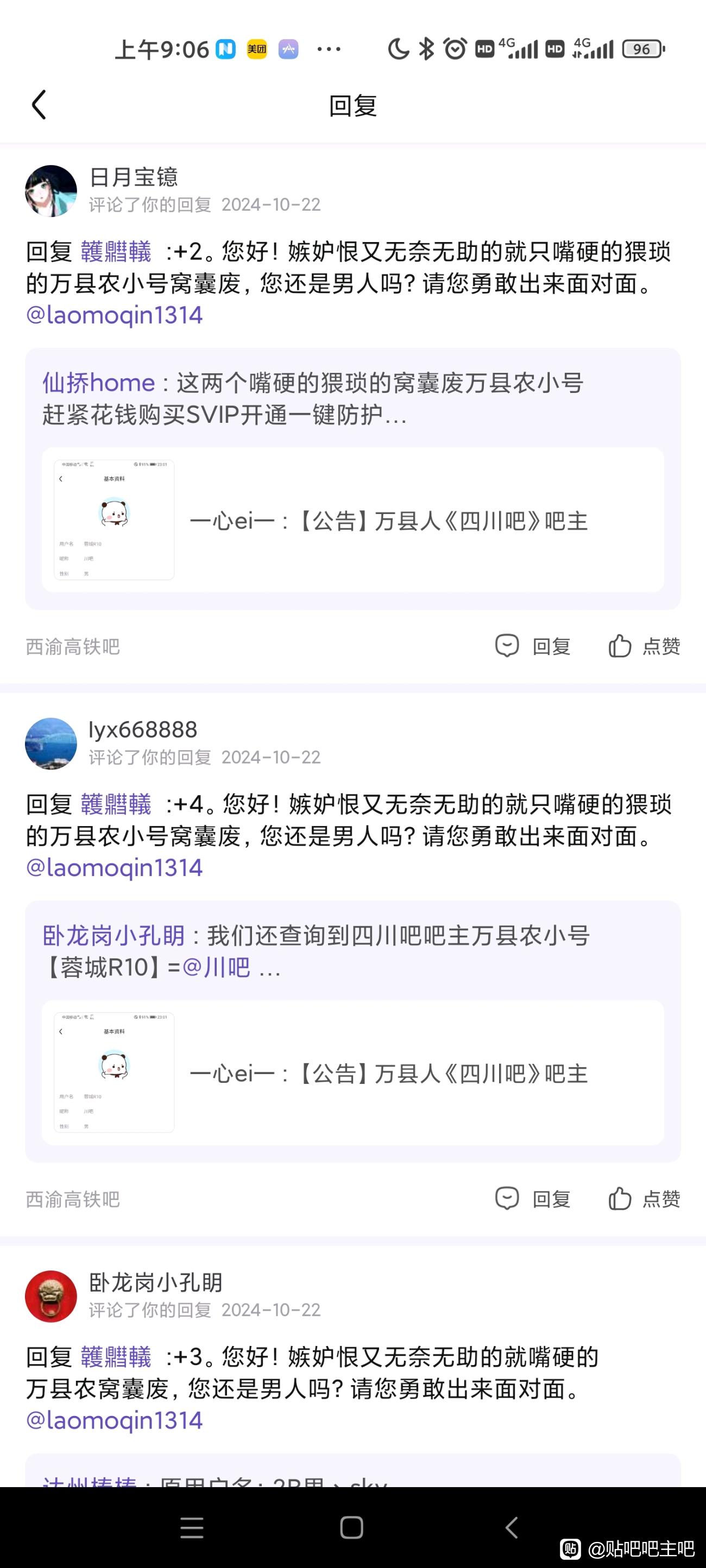Open 西渝高铁吧 under lyx668888's comment

click(x=72, y=1199)
